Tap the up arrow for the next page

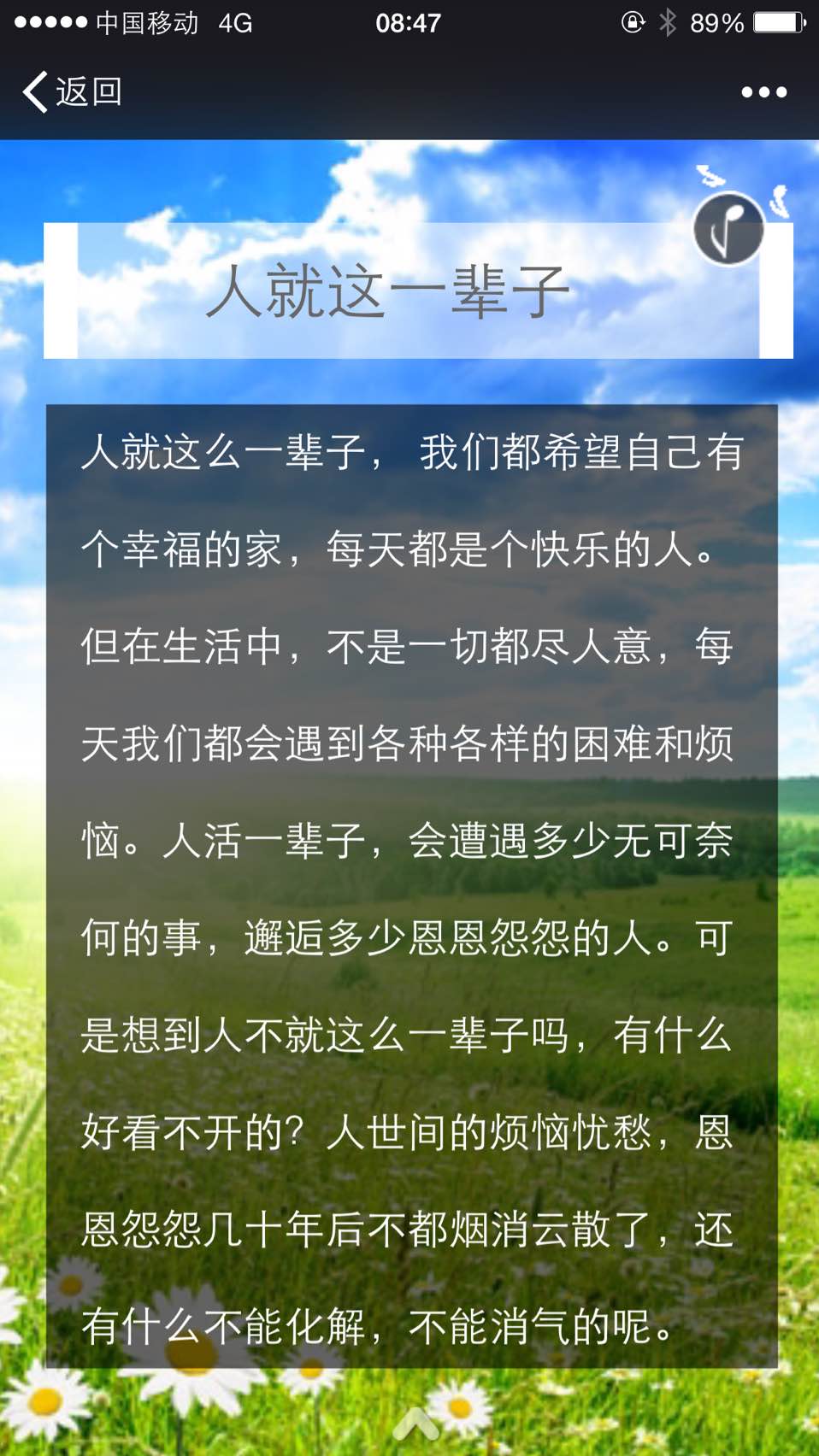[x=416, y=1423]
